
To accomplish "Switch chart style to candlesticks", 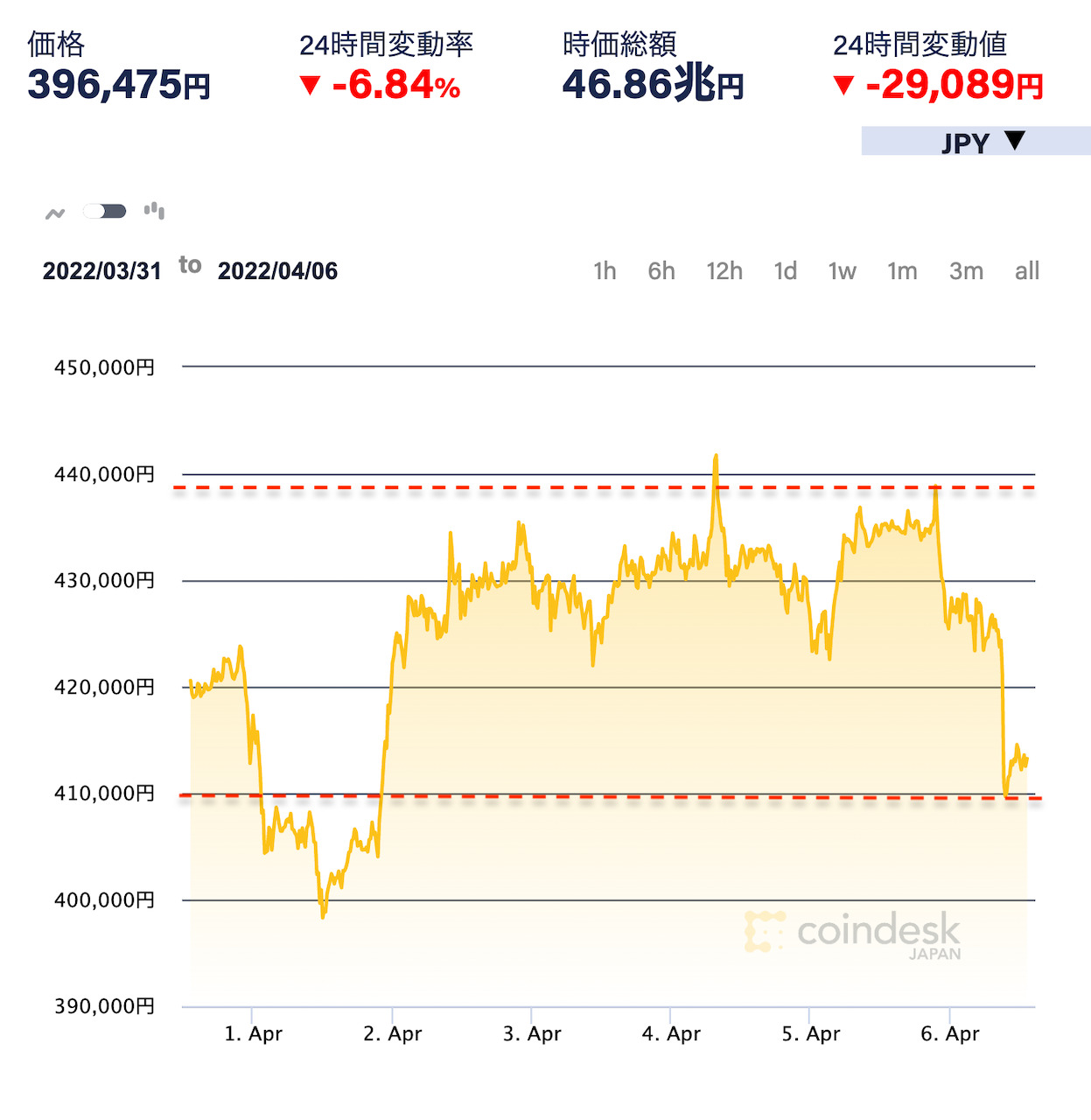I will point(153,211).
